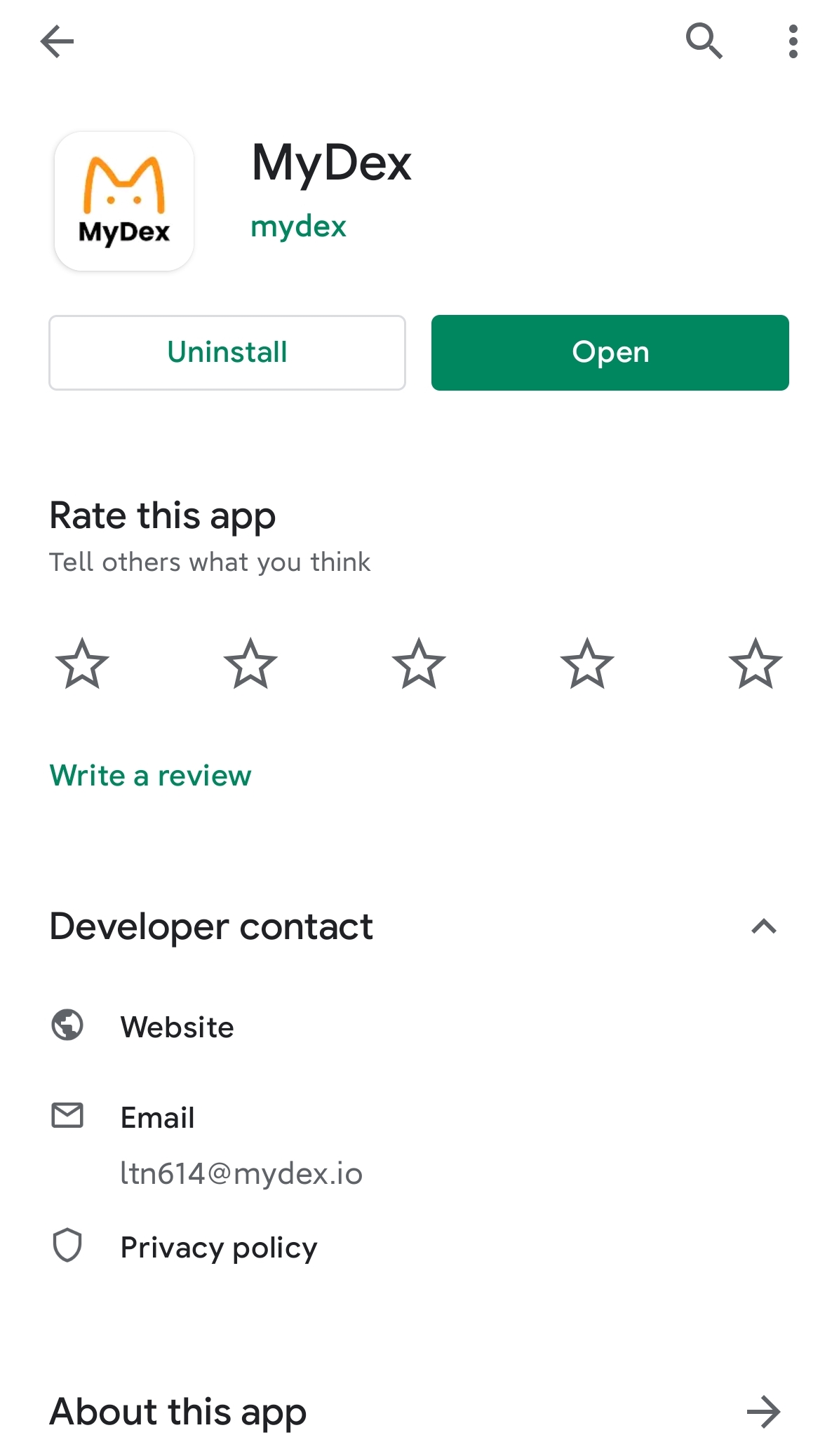Open the mydex developer page
This screenshot has width=839, height=1456.
pos(298,227)
